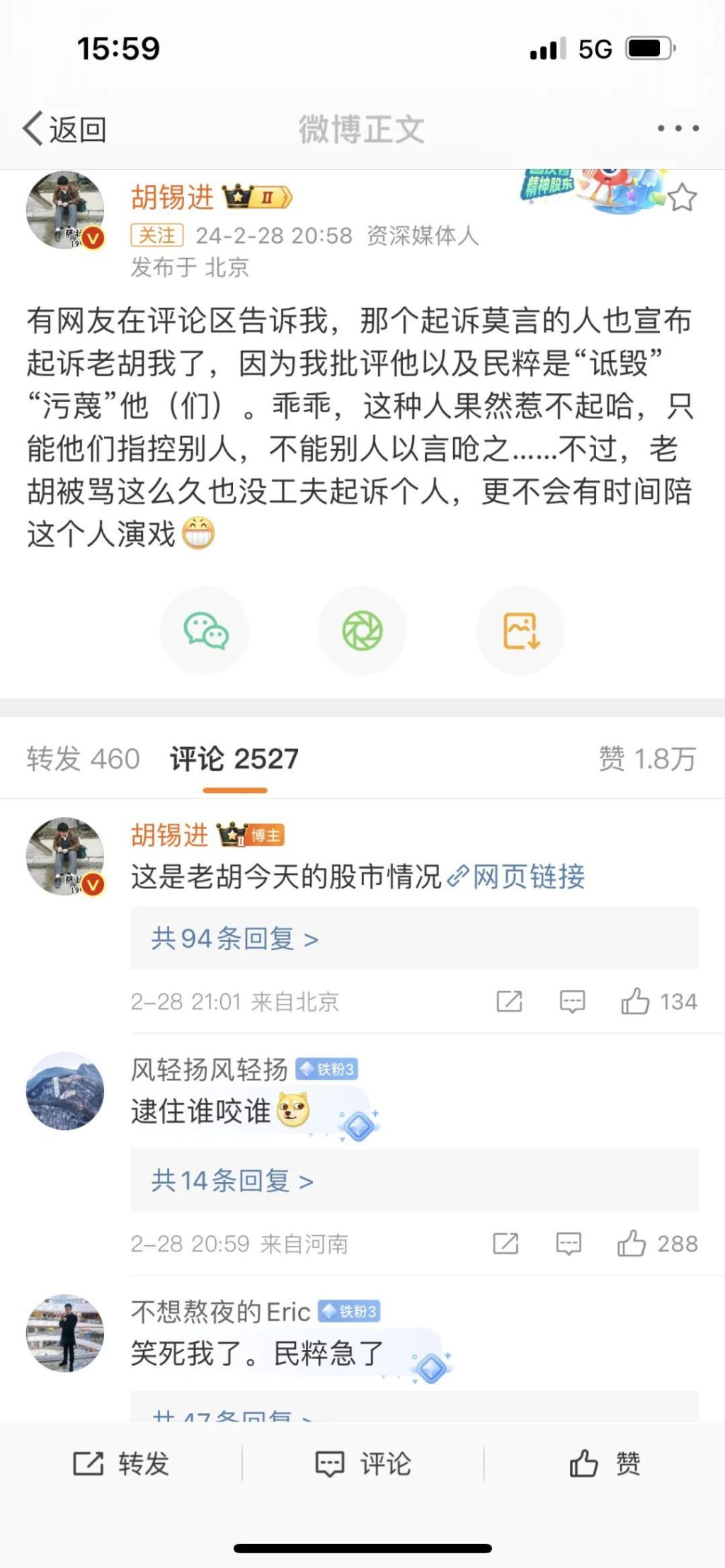725x1568 pixels.
Task: Switch to the 赞 1.8万 tab
Action: point(647,759)
